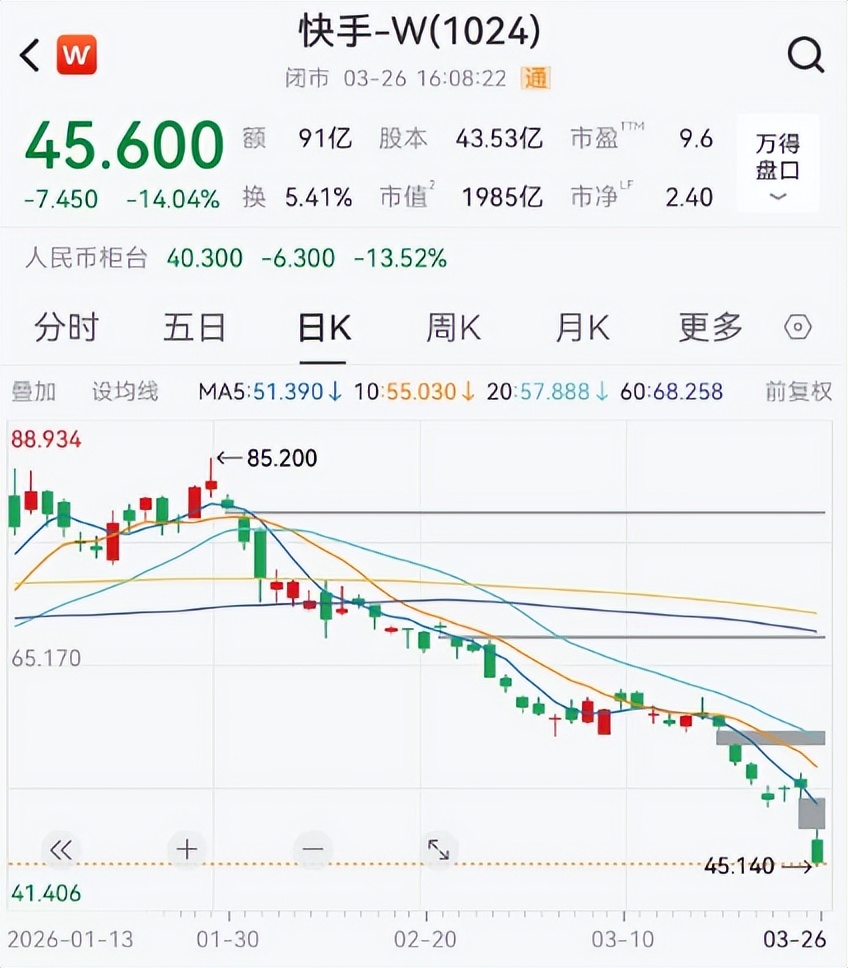Switch to the 五日 chart tab
848x968 pixels.
[194, 328]
